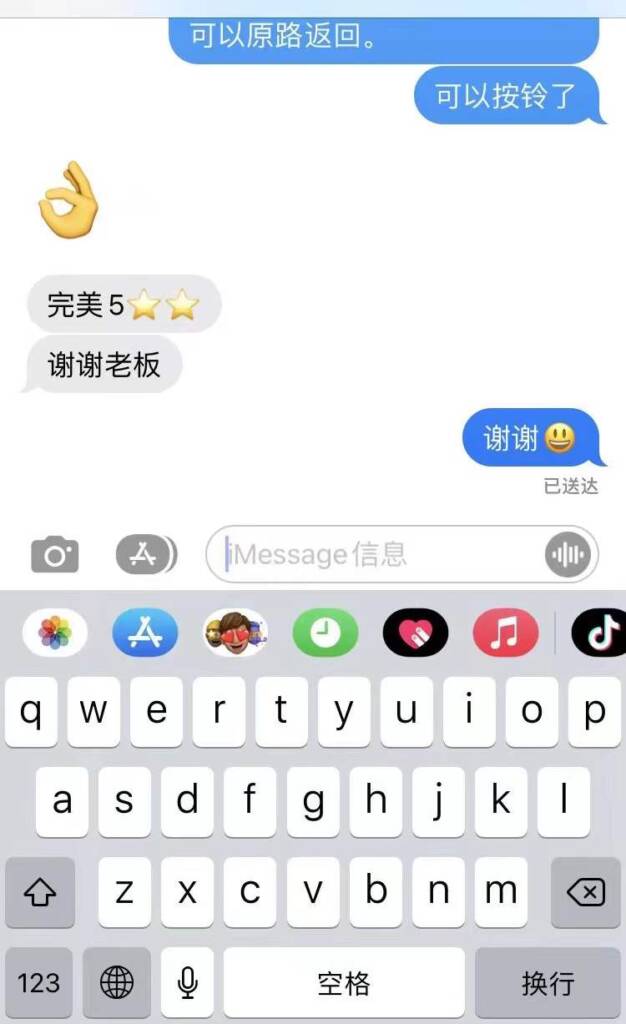Start dictation with the microphone key
Image resolution: width=626 pixels, height=1024 pixels.
pyautogui.click(x=187, y=983)
